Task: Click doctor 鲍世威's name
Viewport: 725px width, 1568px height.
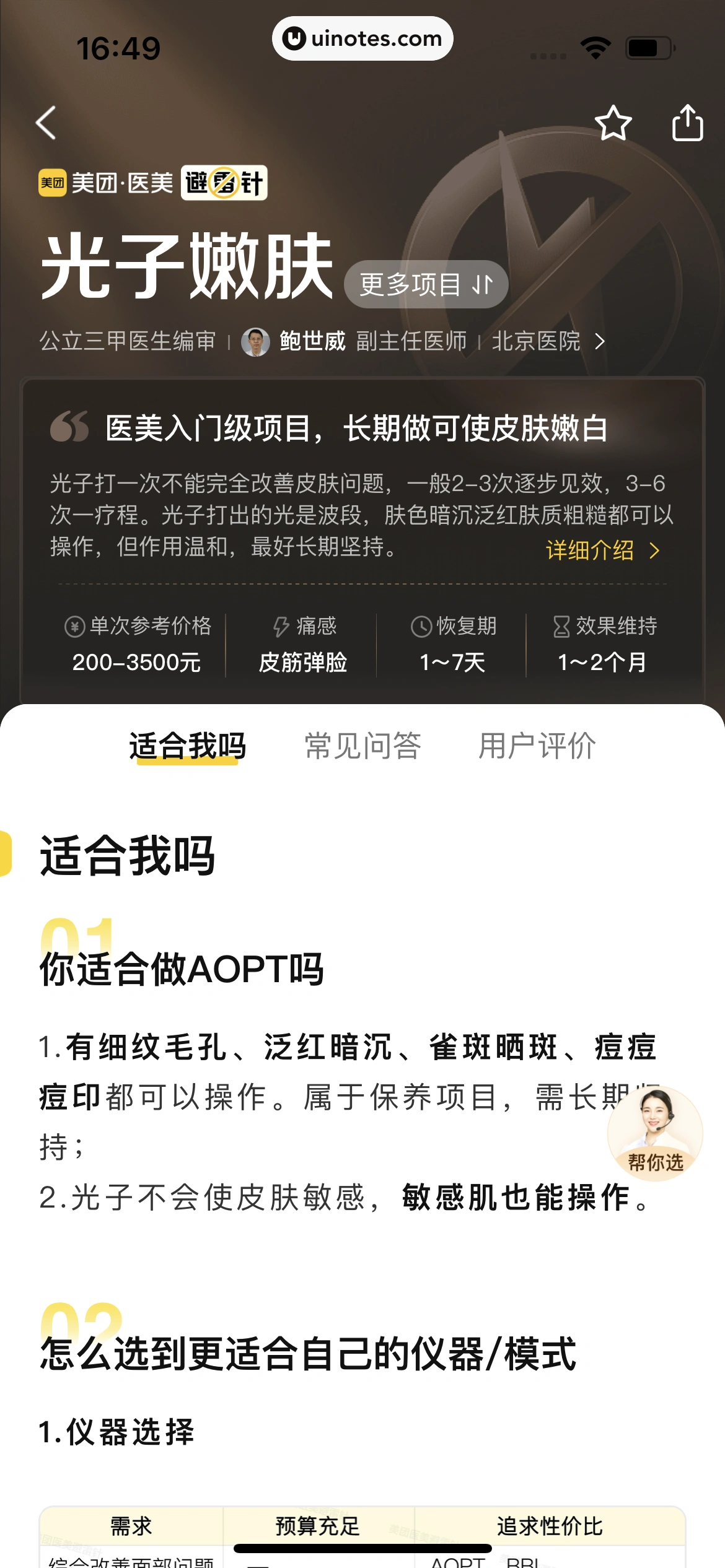Action: coord(313,341)
